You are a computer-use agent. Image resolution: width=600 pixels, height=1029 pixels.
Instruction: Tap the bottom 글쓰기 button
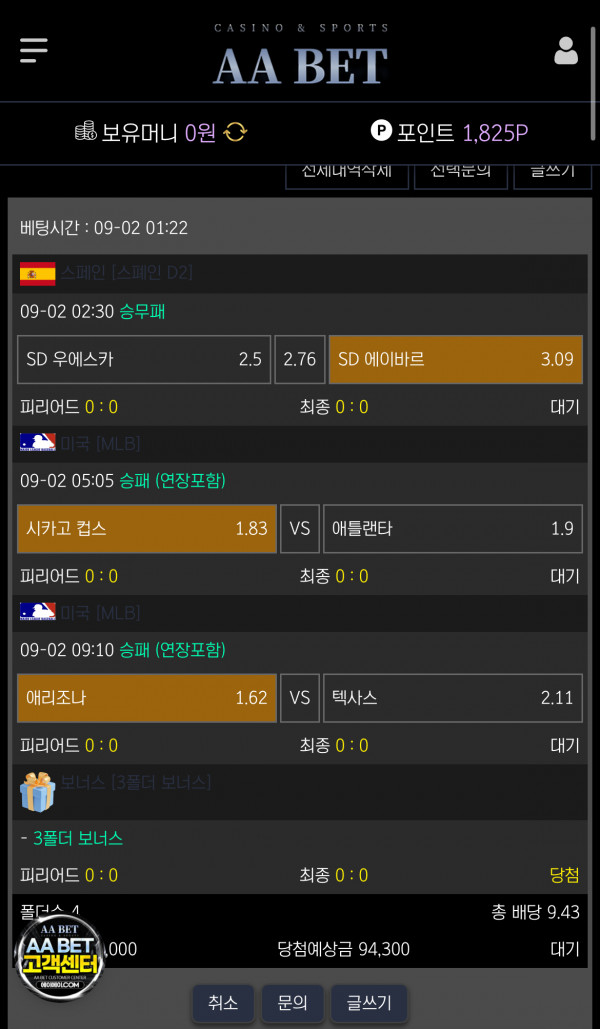click(x=369, y=1003)
